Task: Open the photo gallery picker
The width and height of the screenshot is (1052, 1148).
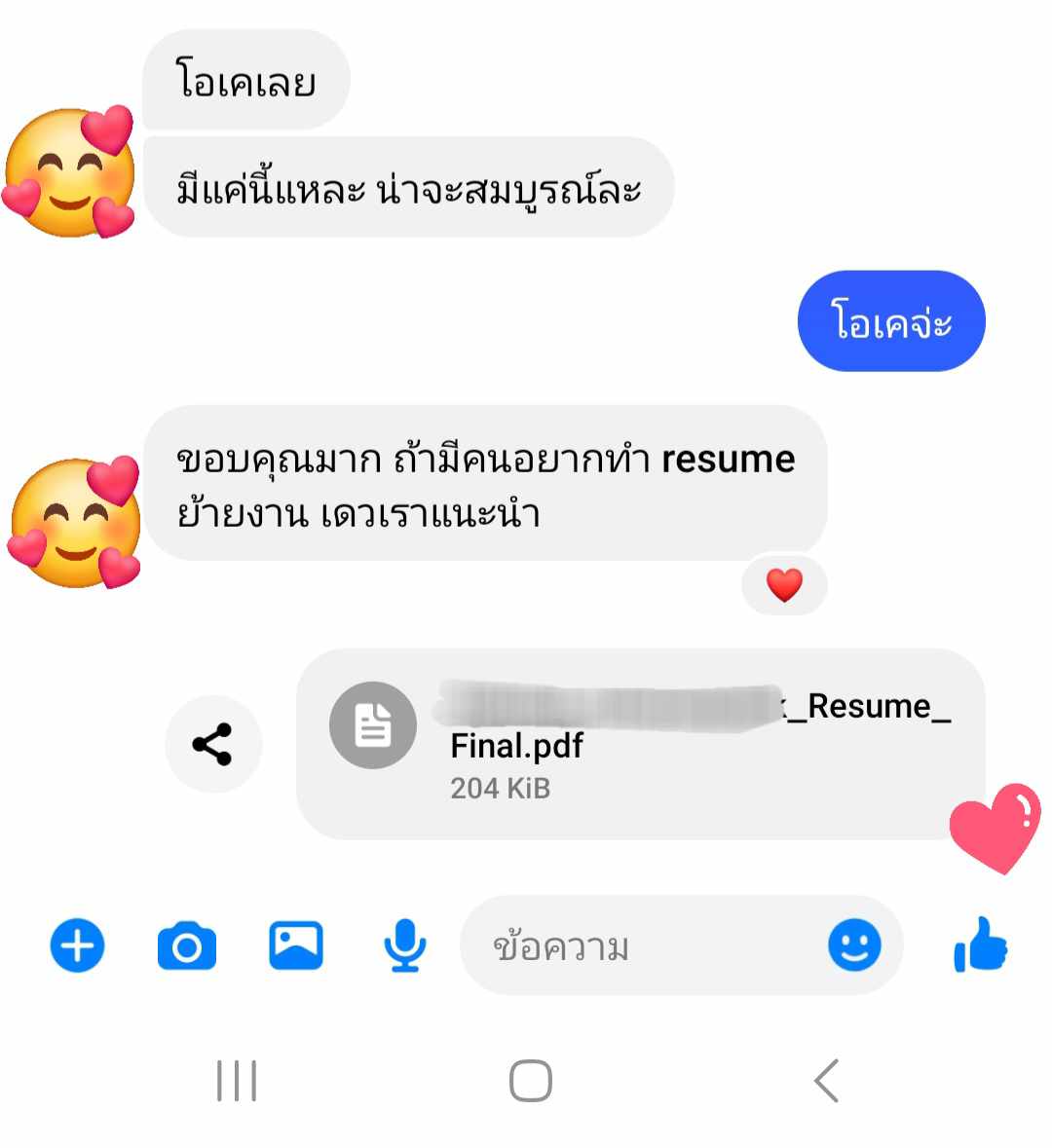Action: coord(295,945)
